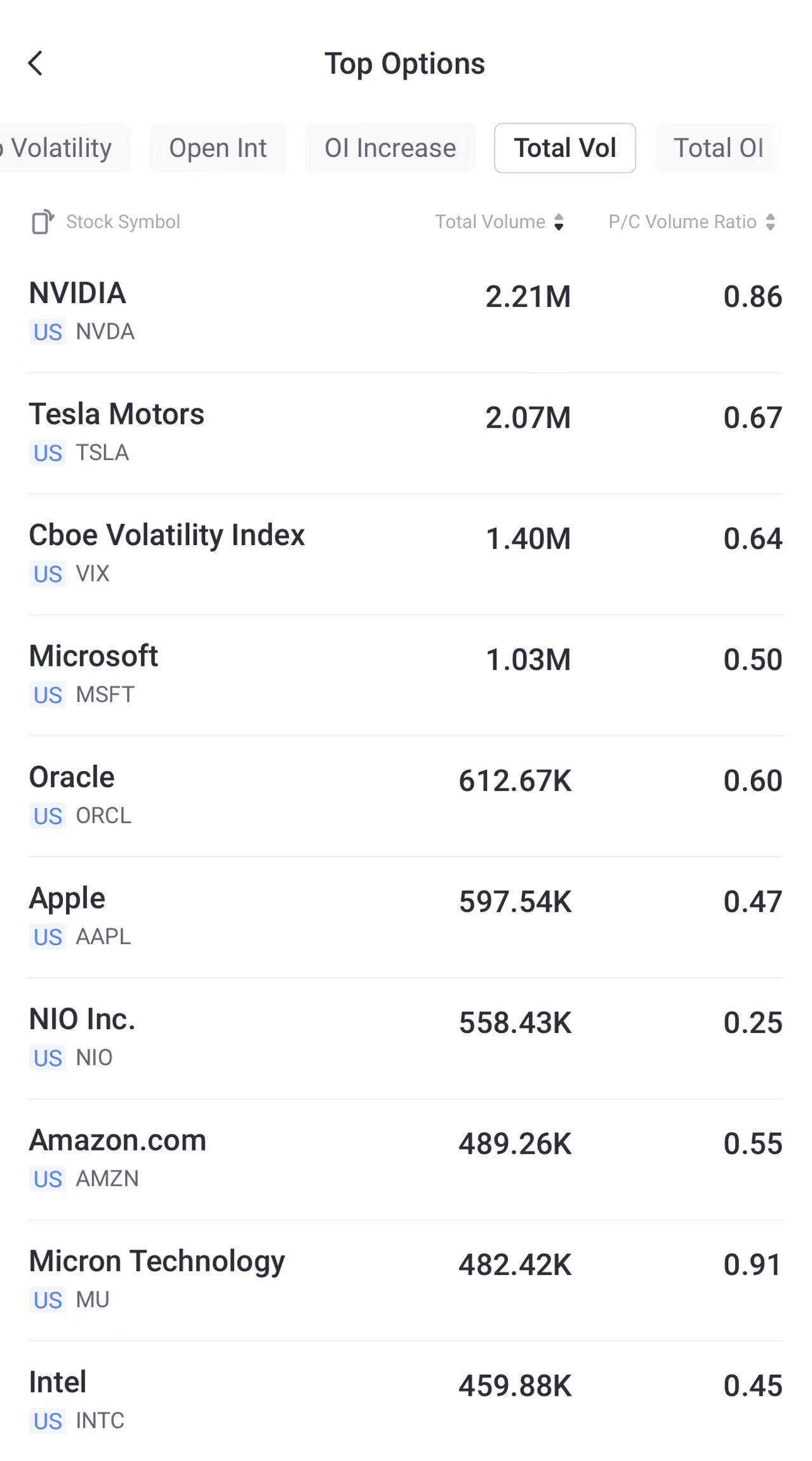Navigate back using the back arrow
Viewport: 812px width, 1461px height.
click(x=36, y=63)
